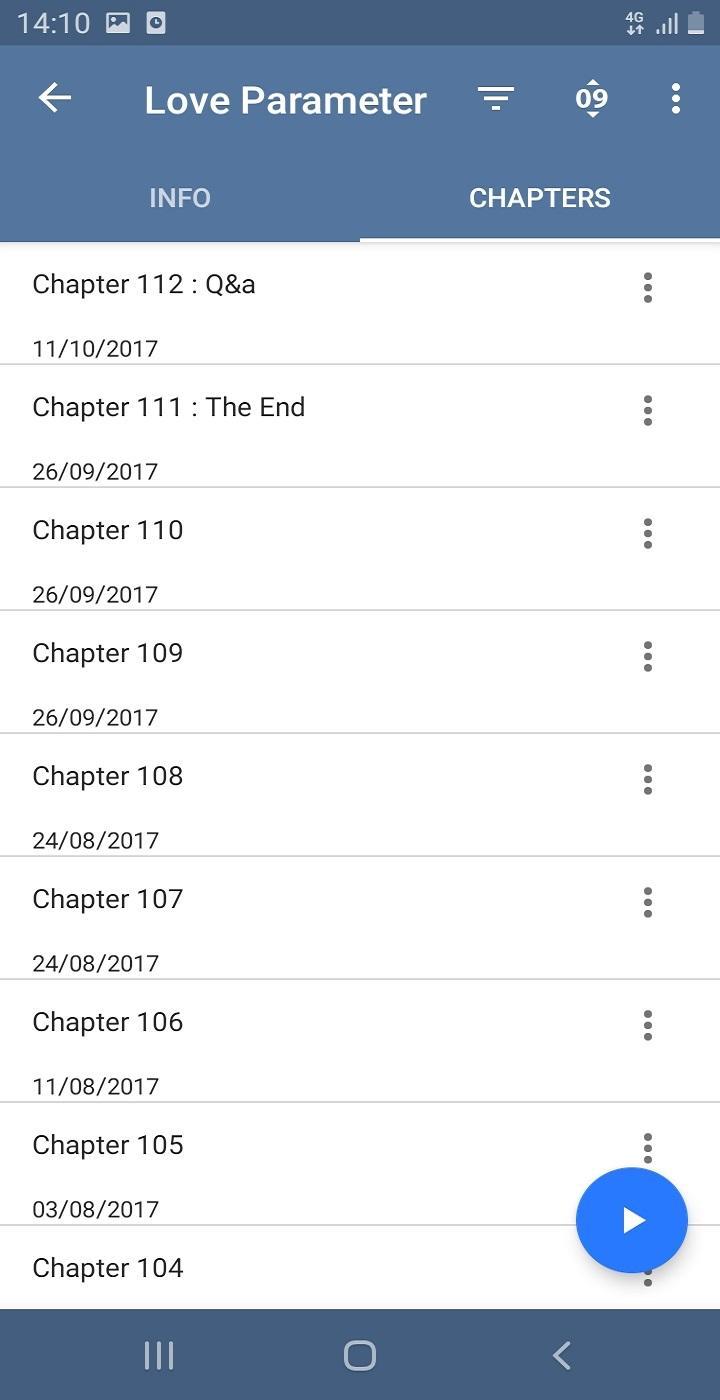Show options for Chapter 112
The image size is (720, 1400).
click(648, 288)
